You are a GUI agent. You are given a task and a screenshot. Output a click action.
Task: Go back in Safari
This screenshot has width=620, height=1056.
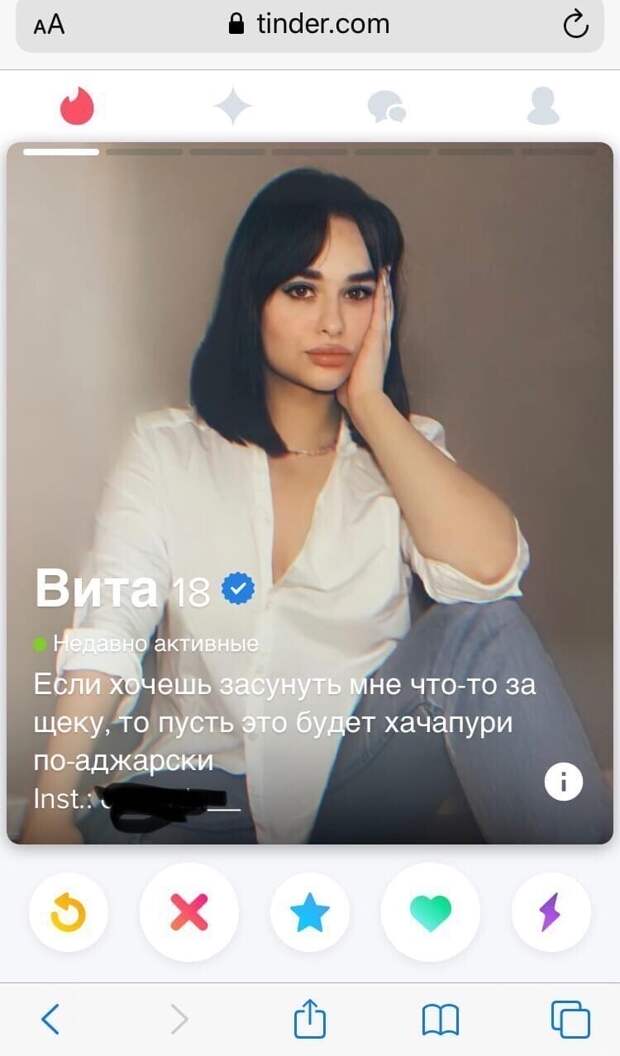50,1019
